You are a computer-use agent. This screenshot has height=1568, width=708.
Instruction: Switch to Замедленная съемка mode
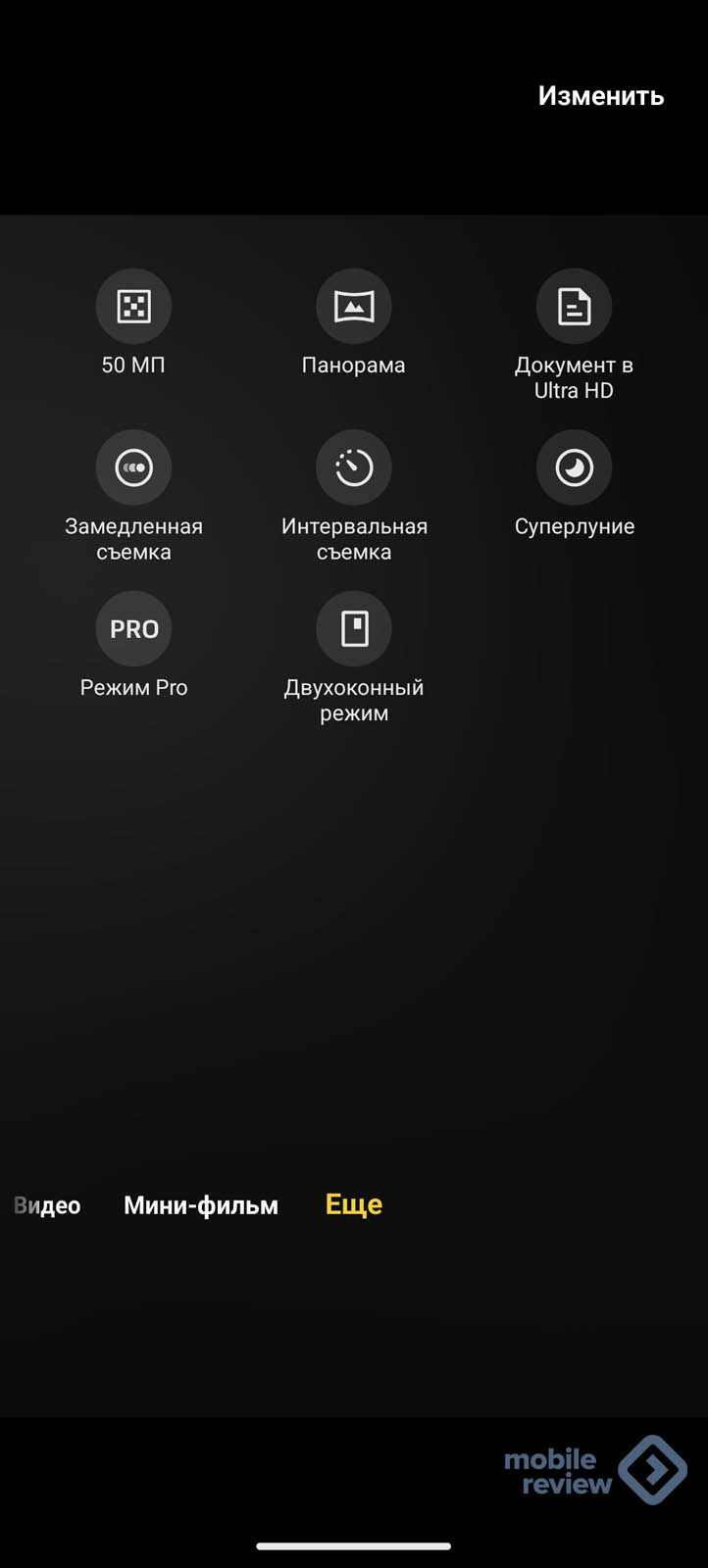click(133, 468)
